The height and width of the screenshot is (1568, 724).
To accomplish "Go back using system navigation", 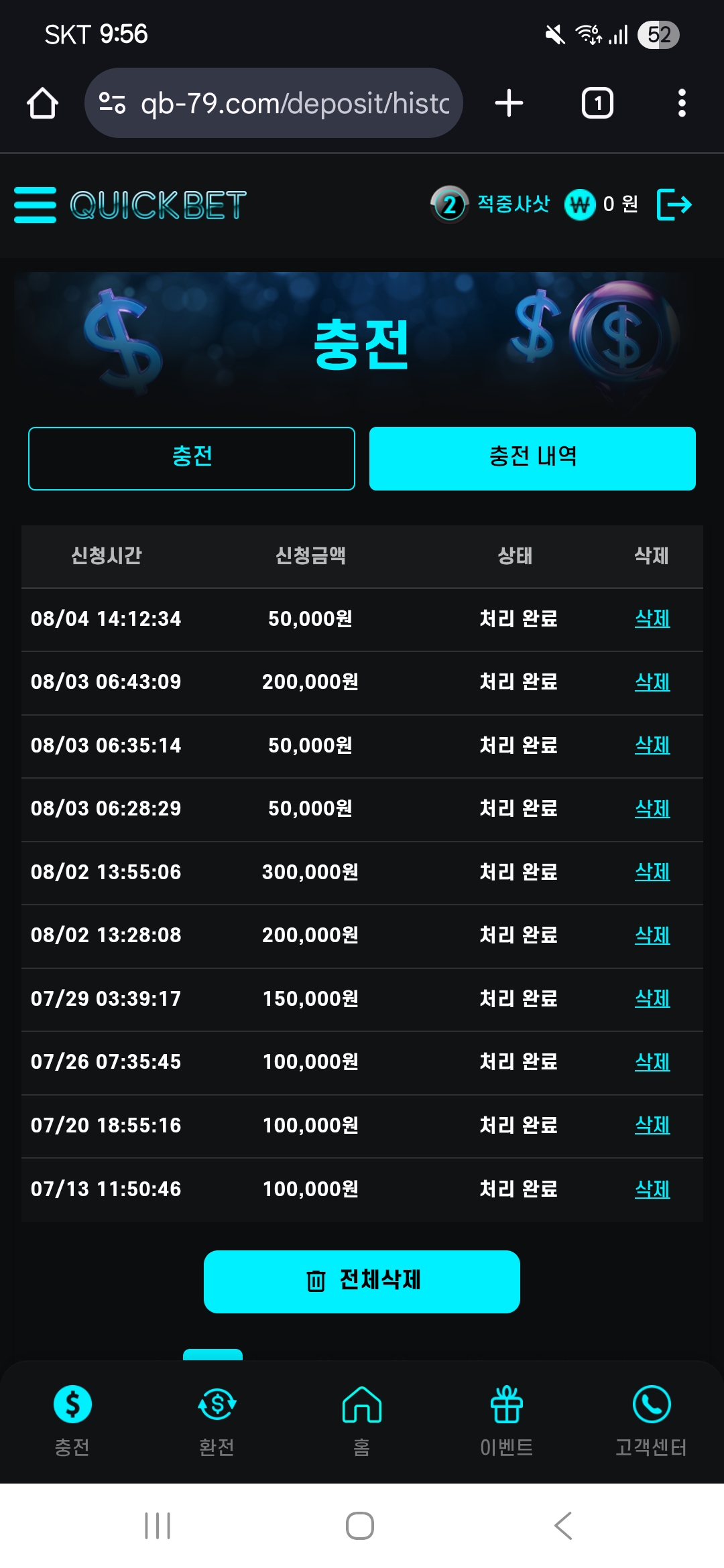I will 563,1526.
